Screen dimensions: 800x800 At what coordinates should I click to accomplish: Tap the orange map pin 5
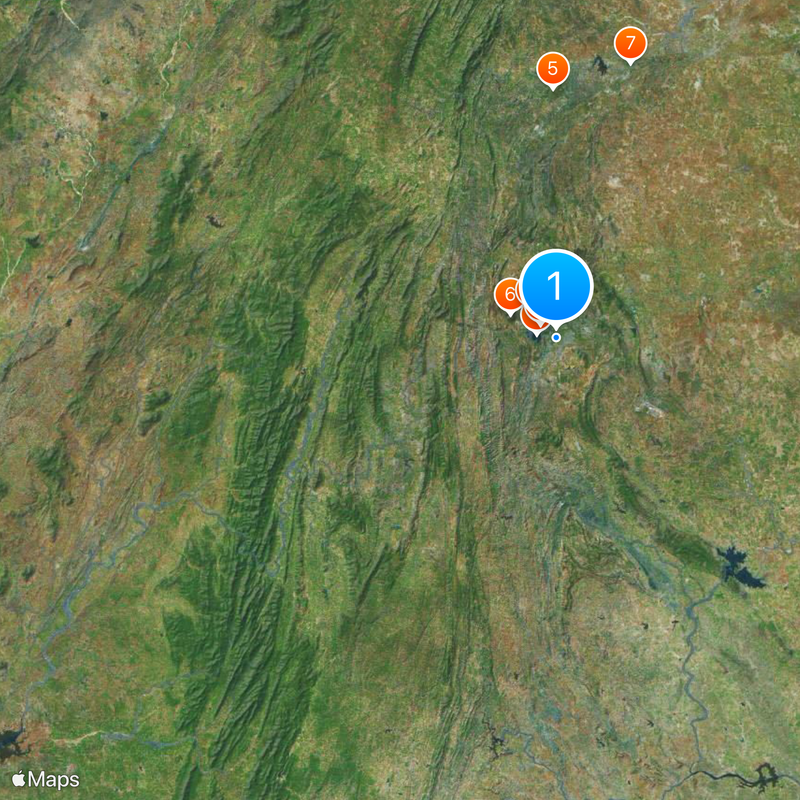pyautogui.click(x=552, y=70)
